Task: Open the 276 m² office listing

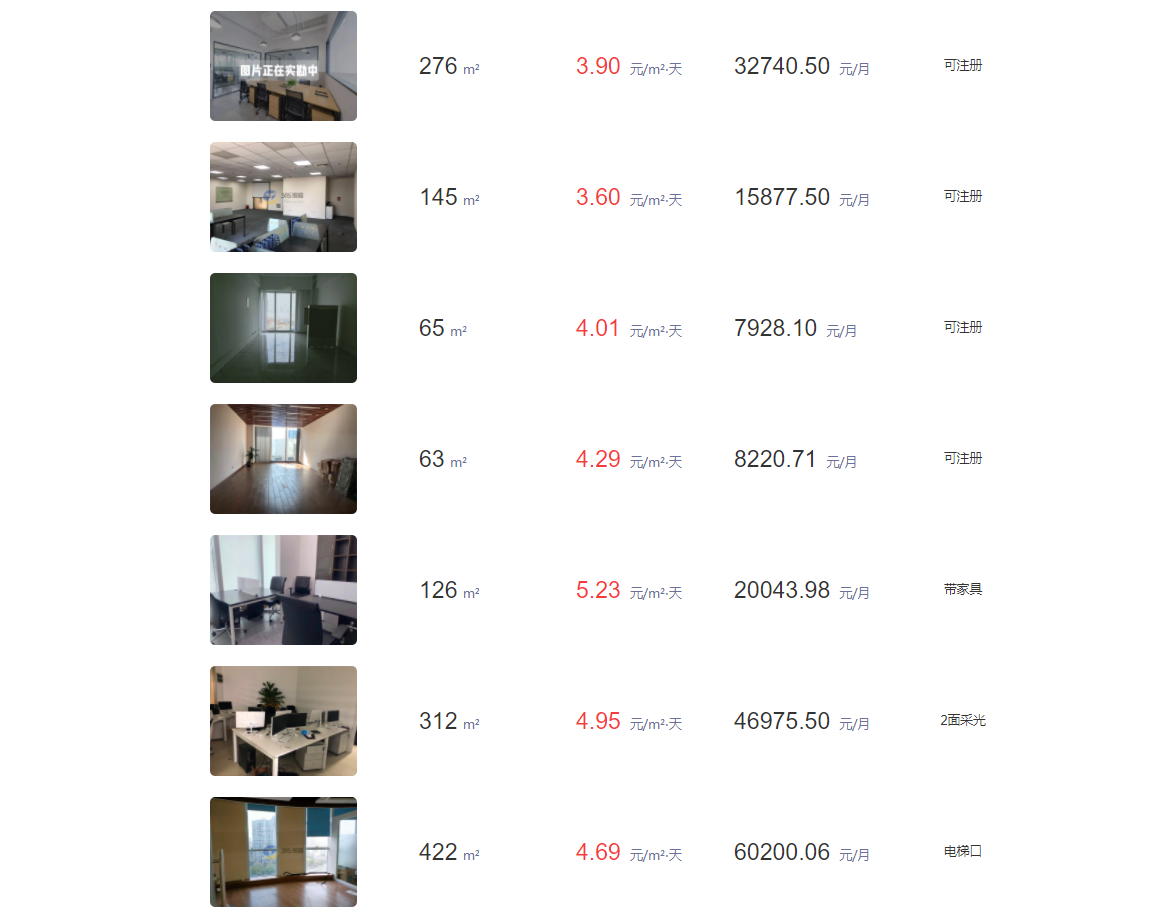Action: [x=283, y=66]
